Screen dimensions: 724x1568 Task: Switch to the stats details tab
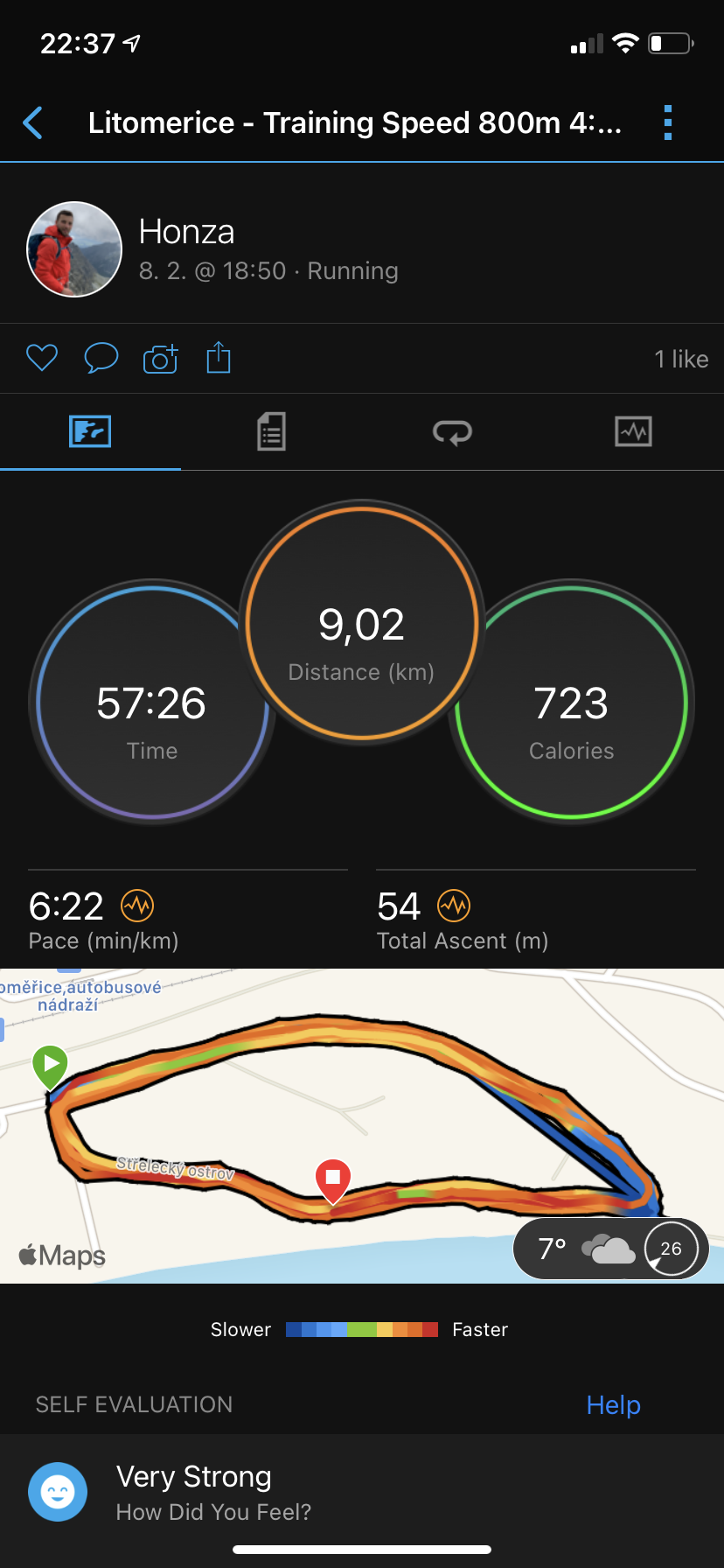pyautogui.click(x=271, y=431)
